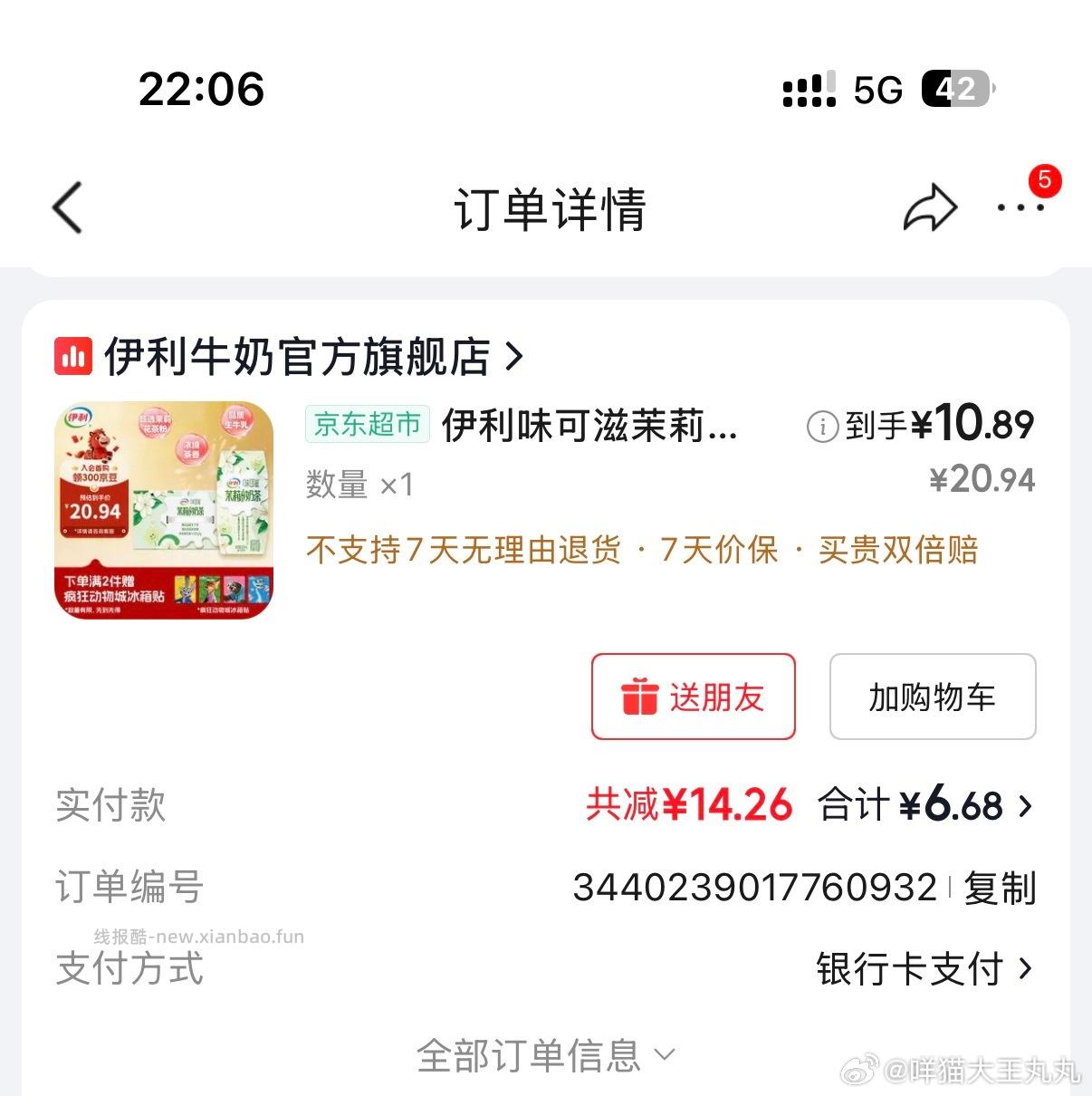Open the share icon at top right

pyautogui.click(x=929, y=207)
